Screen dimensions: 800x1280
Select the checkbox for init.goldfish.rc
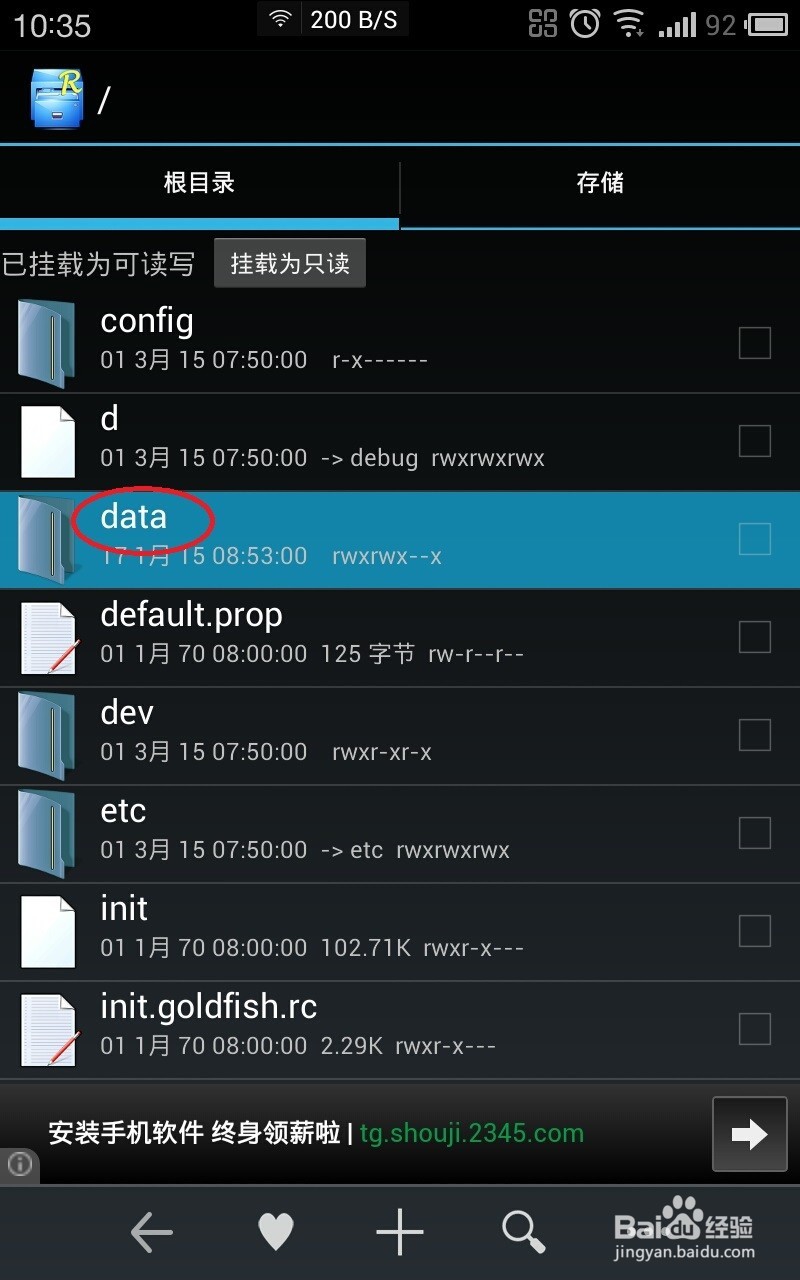coord(755,1029)
